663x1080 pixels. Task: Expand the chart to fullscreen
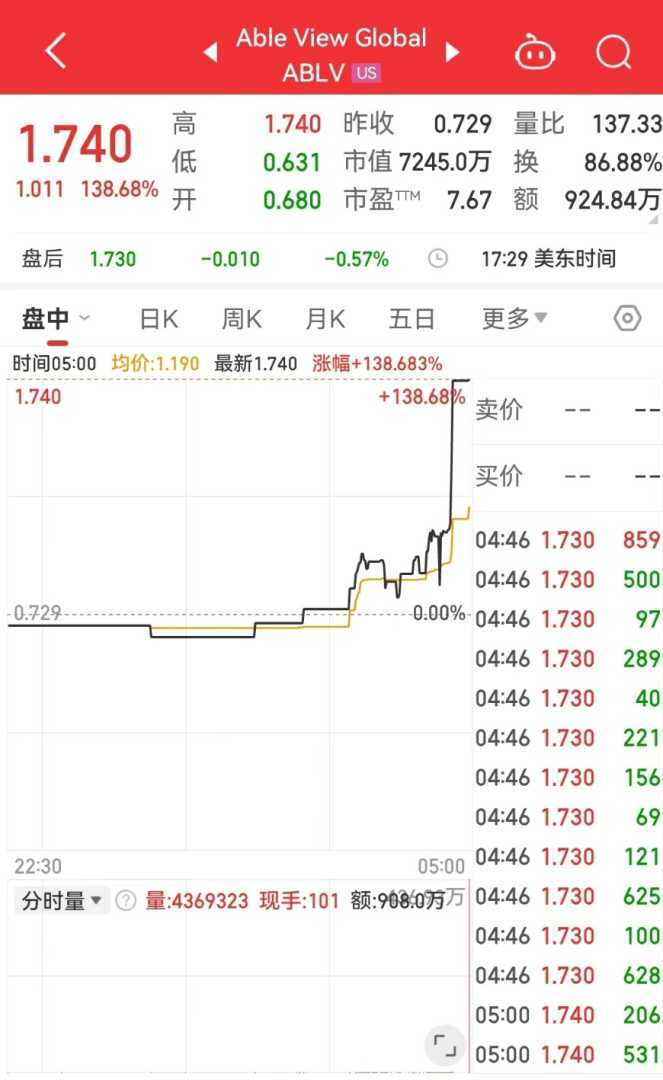click(x=445, y=1046)
